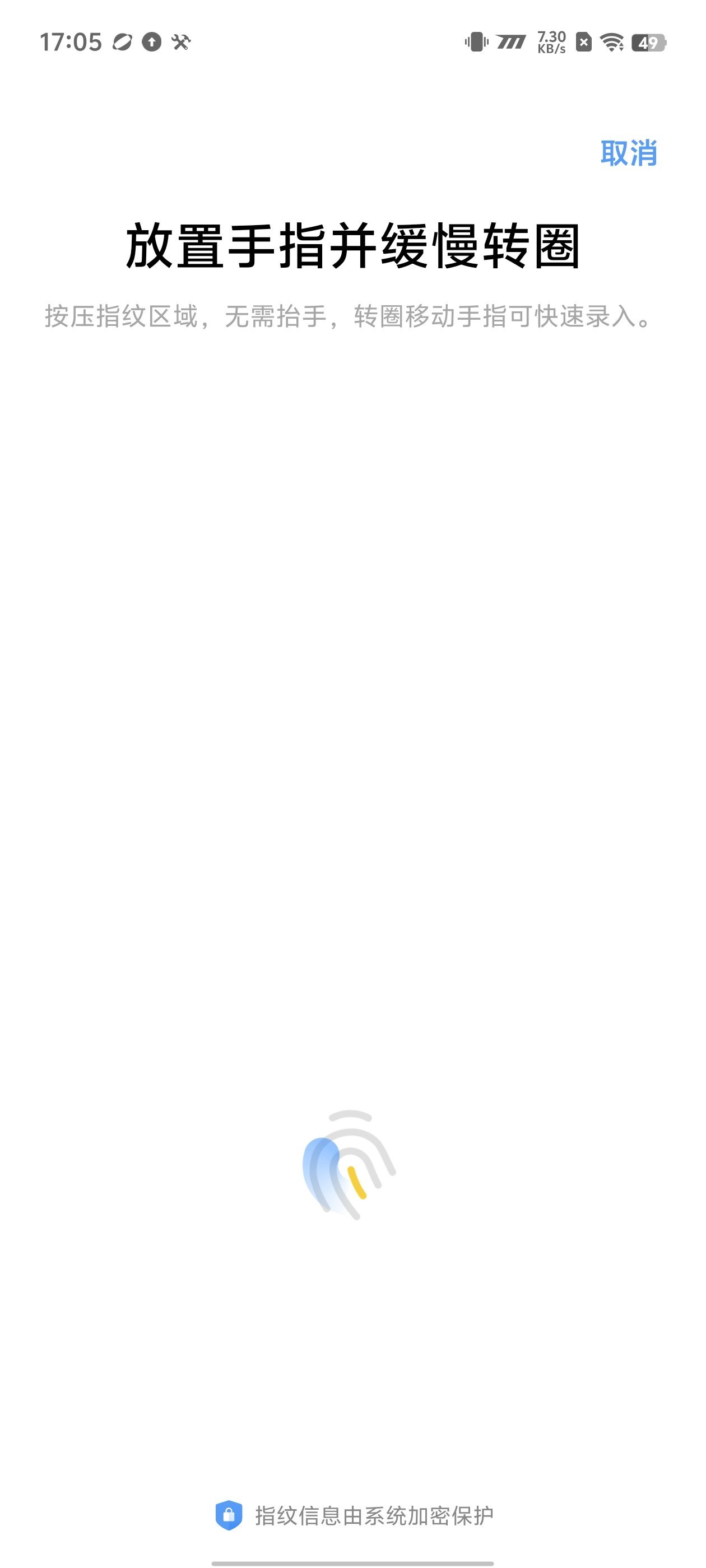Tap 取消 to cancel fingerprint enrollment

628,153
